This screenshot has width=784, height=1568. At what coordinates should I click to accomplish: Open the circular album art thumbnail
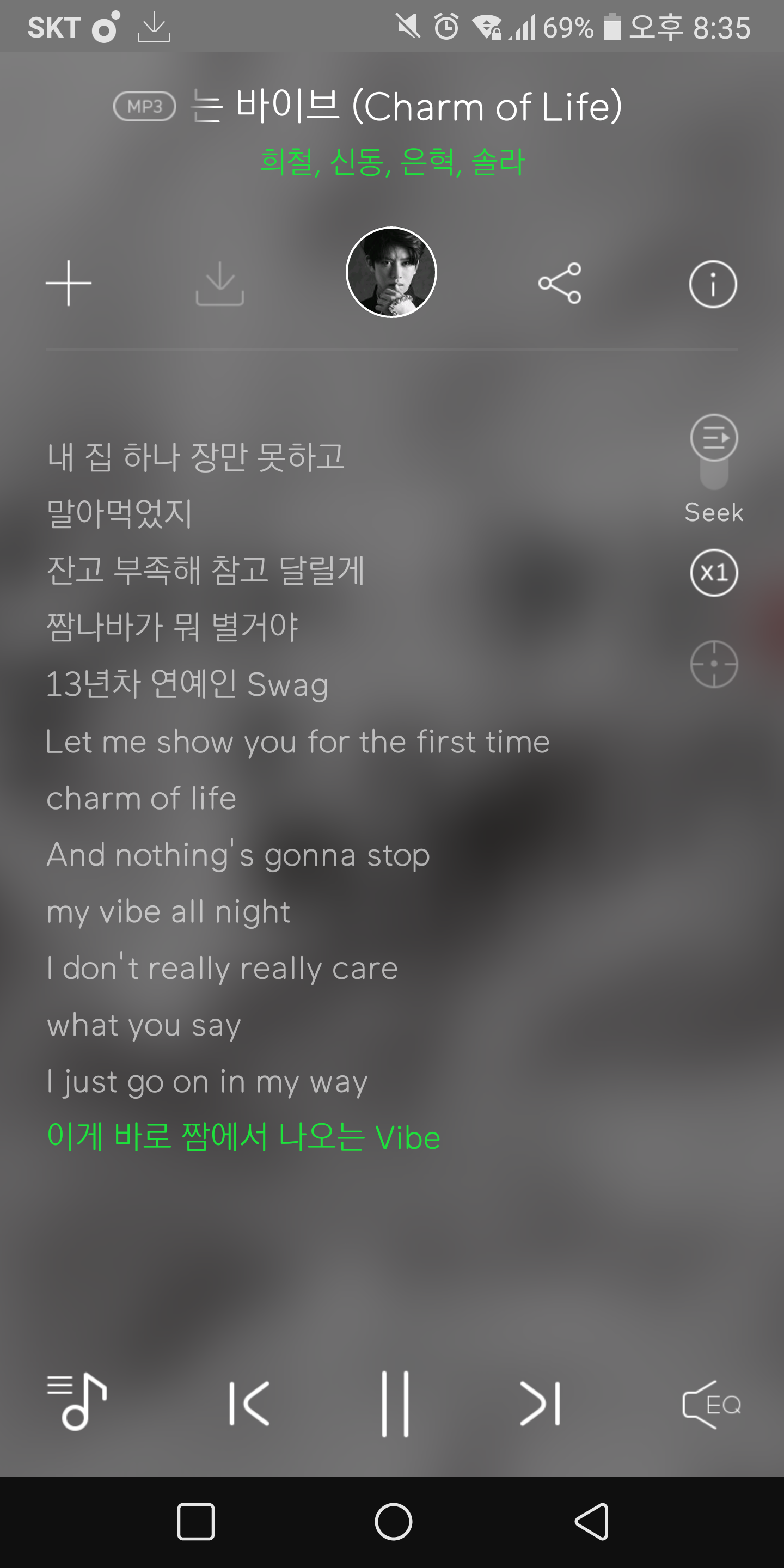tap(391, 272)
